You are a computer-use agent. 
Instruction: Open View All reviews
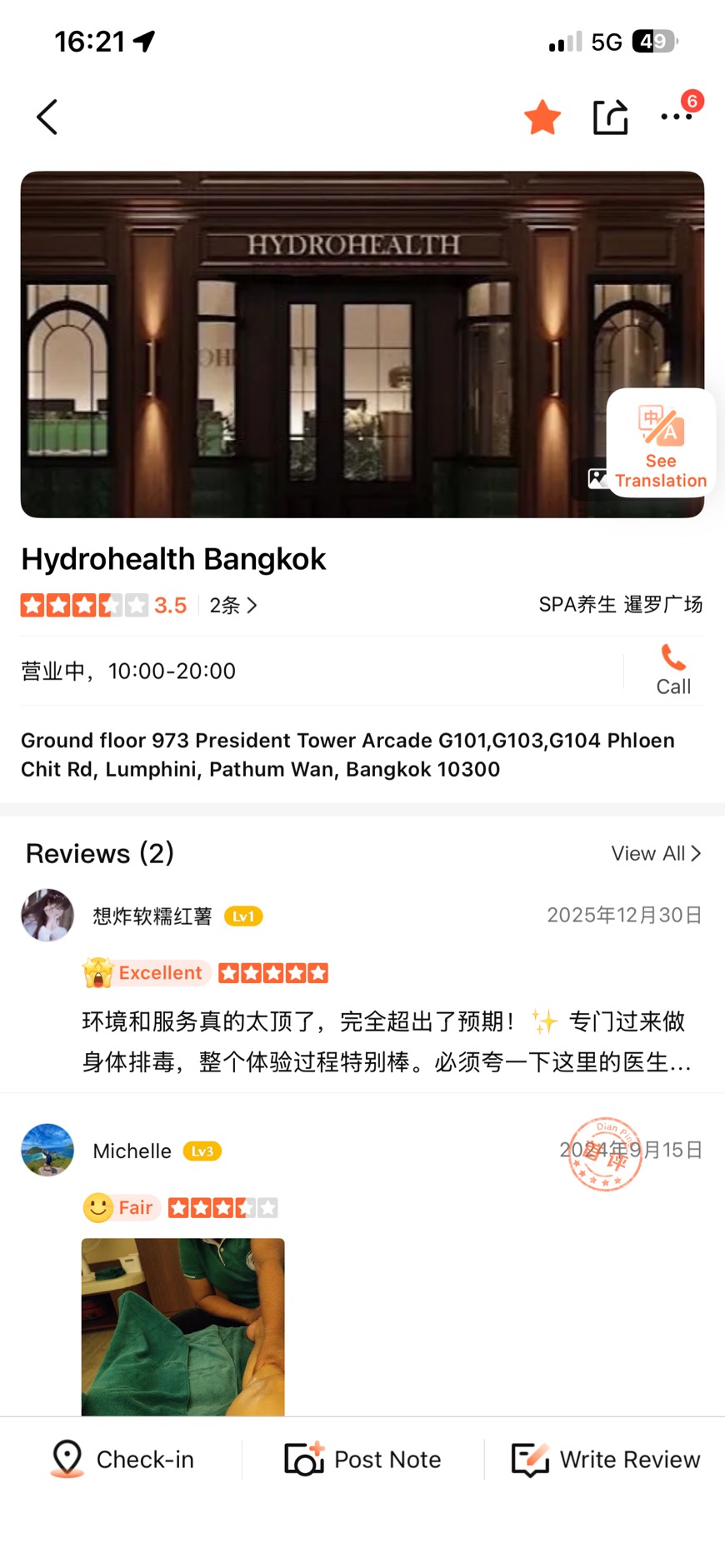656,853
